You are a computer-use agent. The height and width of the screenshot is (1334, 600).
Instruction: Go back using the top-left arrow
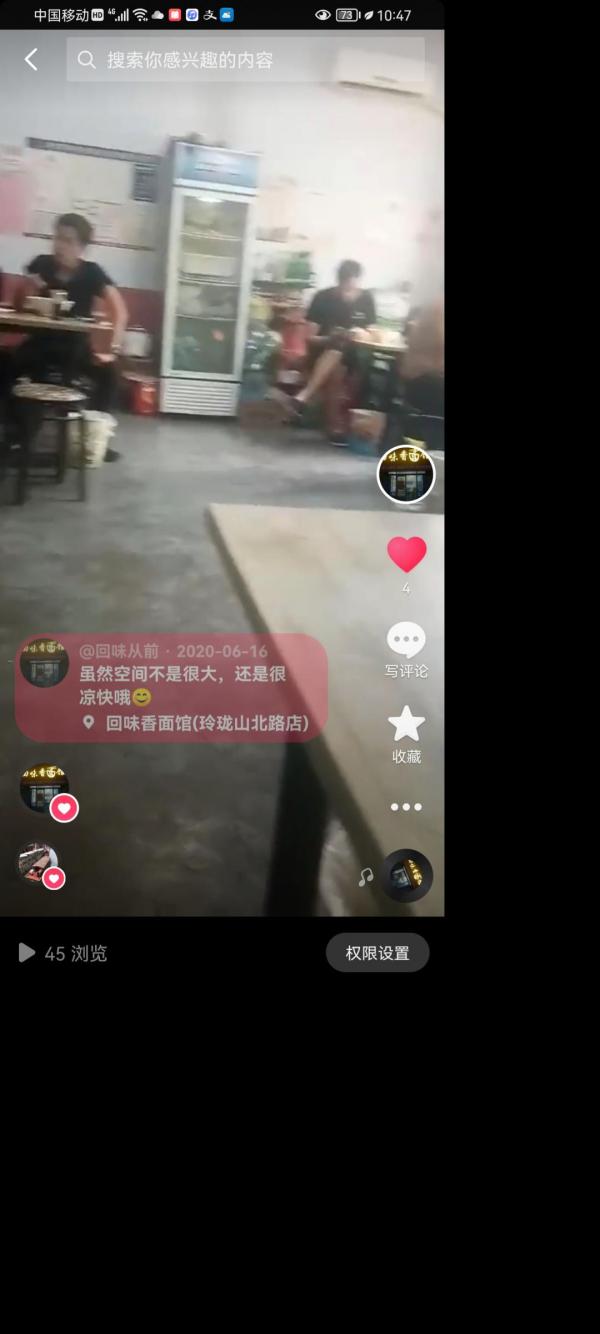click(31, 60)
